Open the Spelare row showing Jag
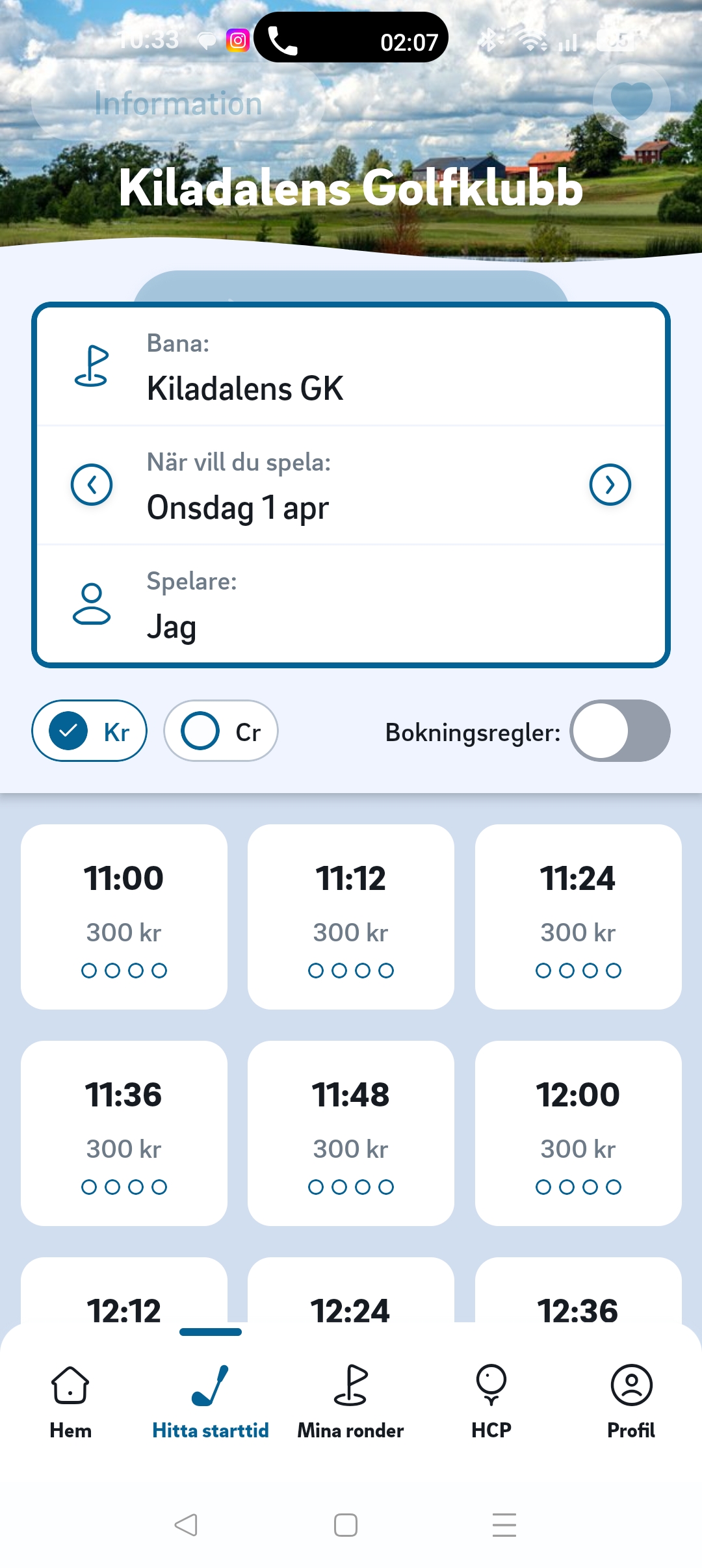 coord(351,605)
